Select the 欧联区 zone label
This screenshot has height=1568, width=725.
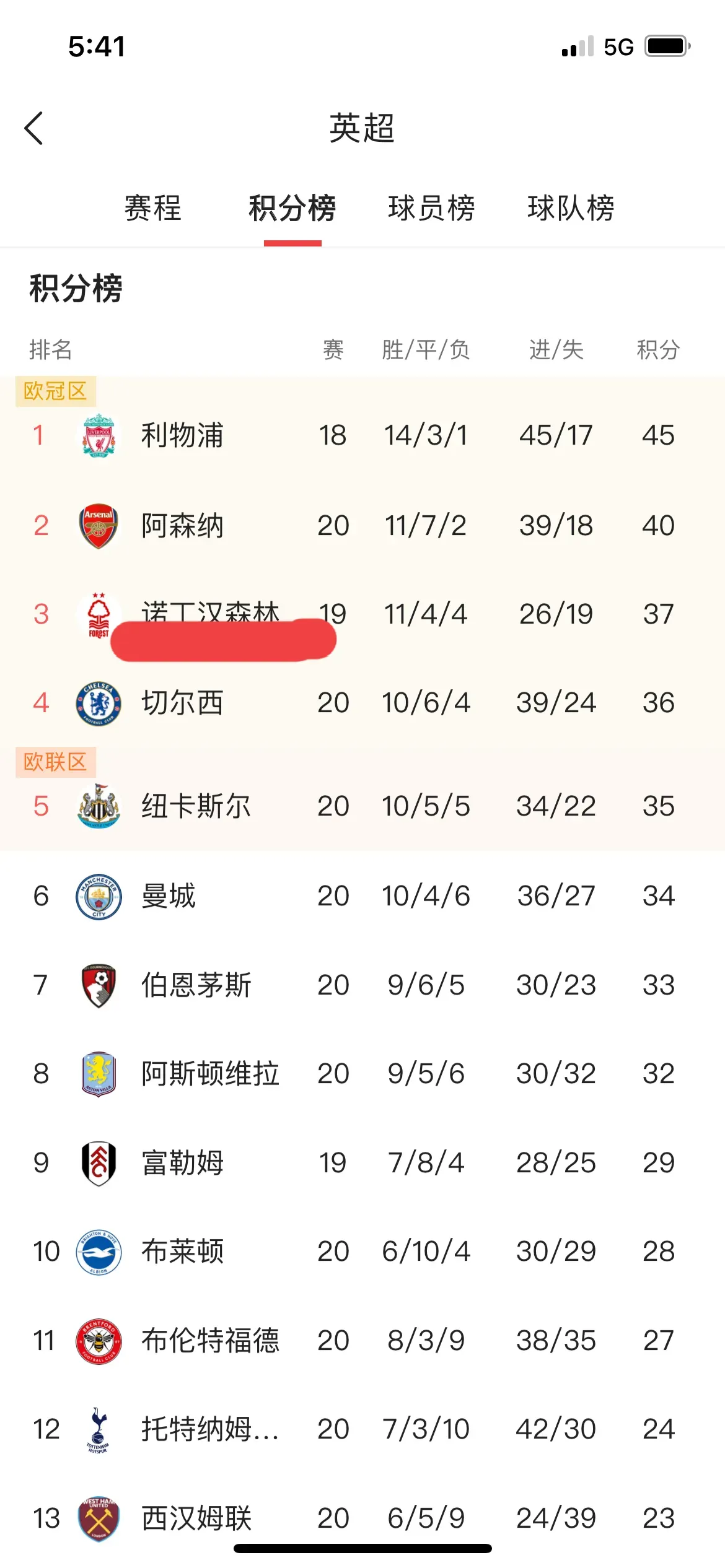[55, 763]
